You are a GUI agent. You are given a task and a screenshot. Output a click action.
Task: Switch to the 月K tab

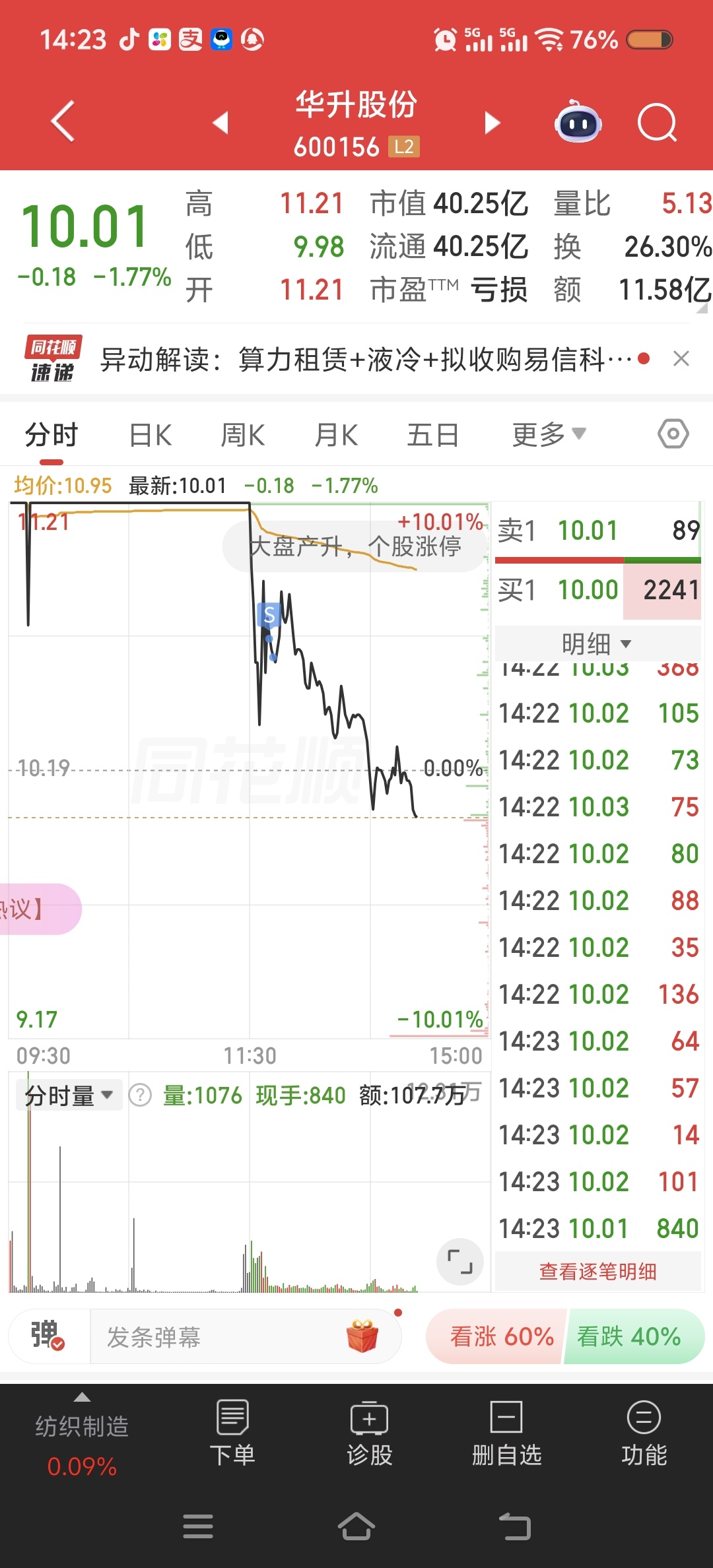coord(336,436)
